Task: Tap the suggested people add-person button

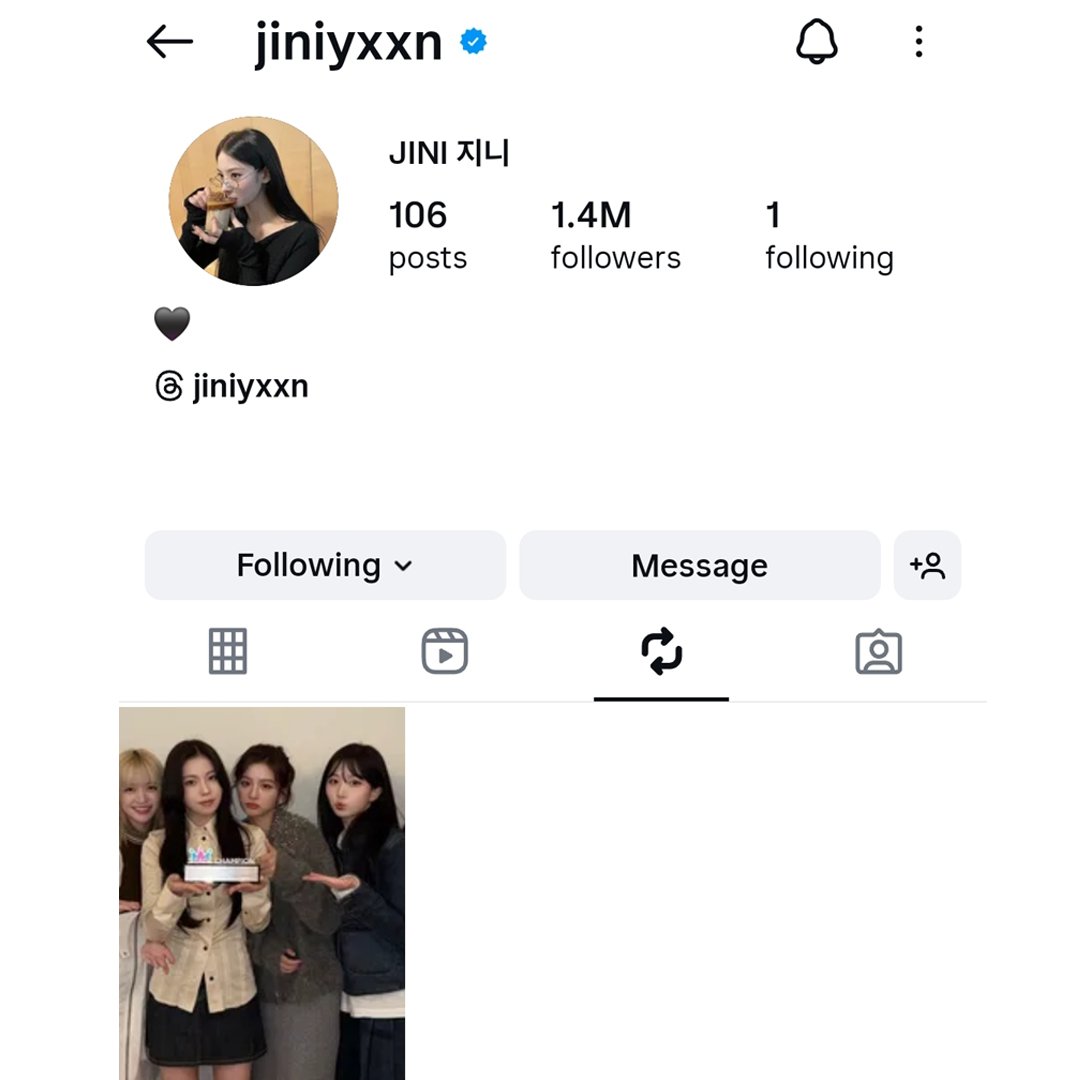Action: coord(927,566)
